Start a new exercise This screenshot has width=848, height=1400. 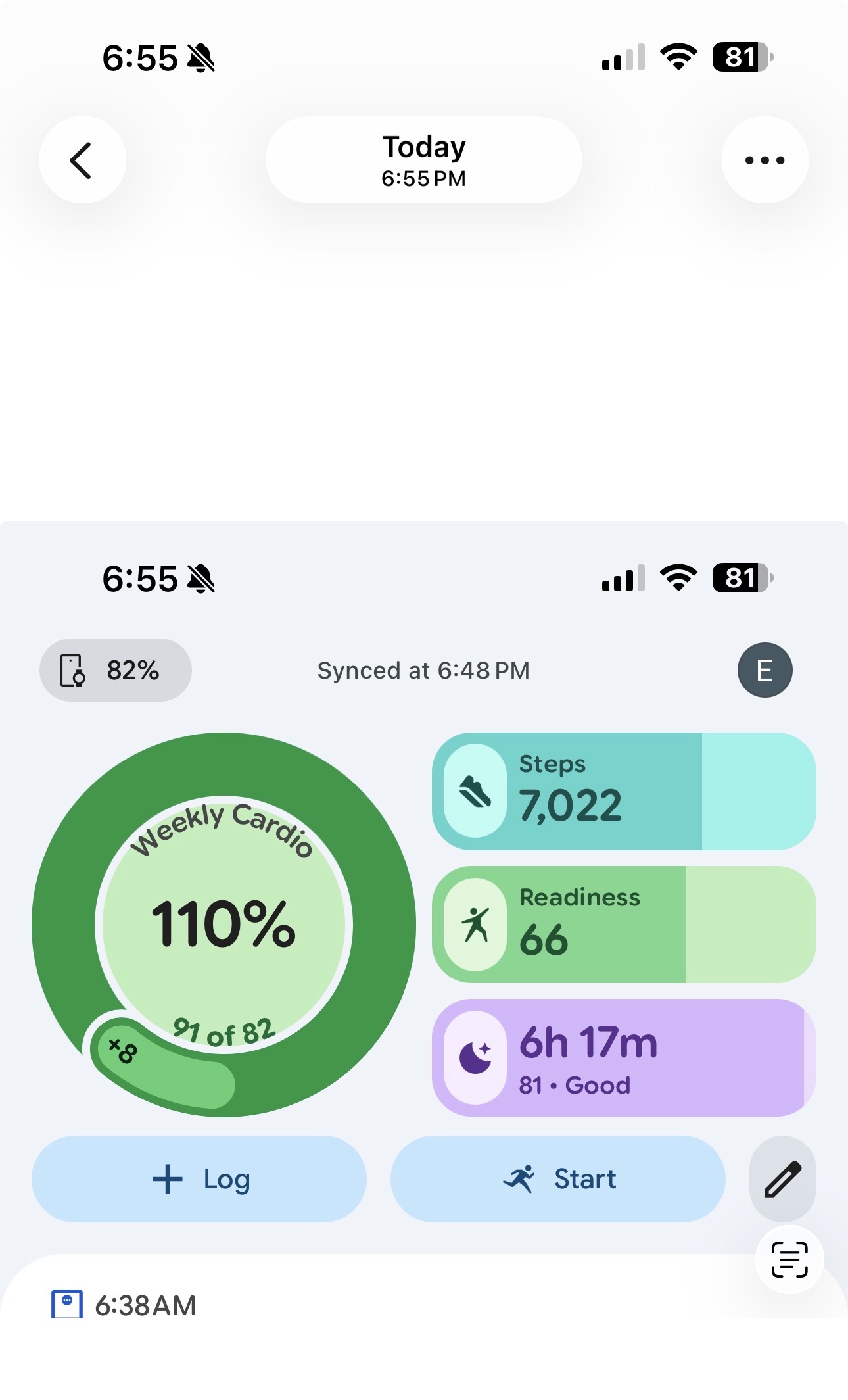[557, 1179]
